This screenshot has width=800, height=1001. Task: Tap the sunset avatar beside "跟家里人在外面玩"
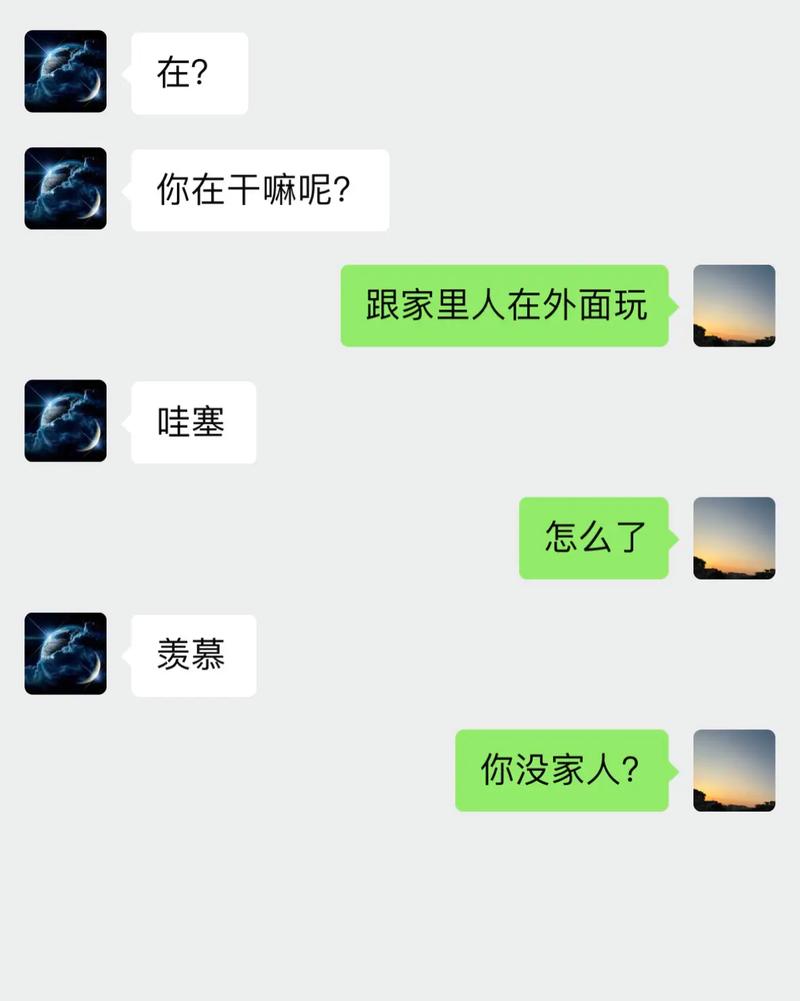click(x=735, y=306)
